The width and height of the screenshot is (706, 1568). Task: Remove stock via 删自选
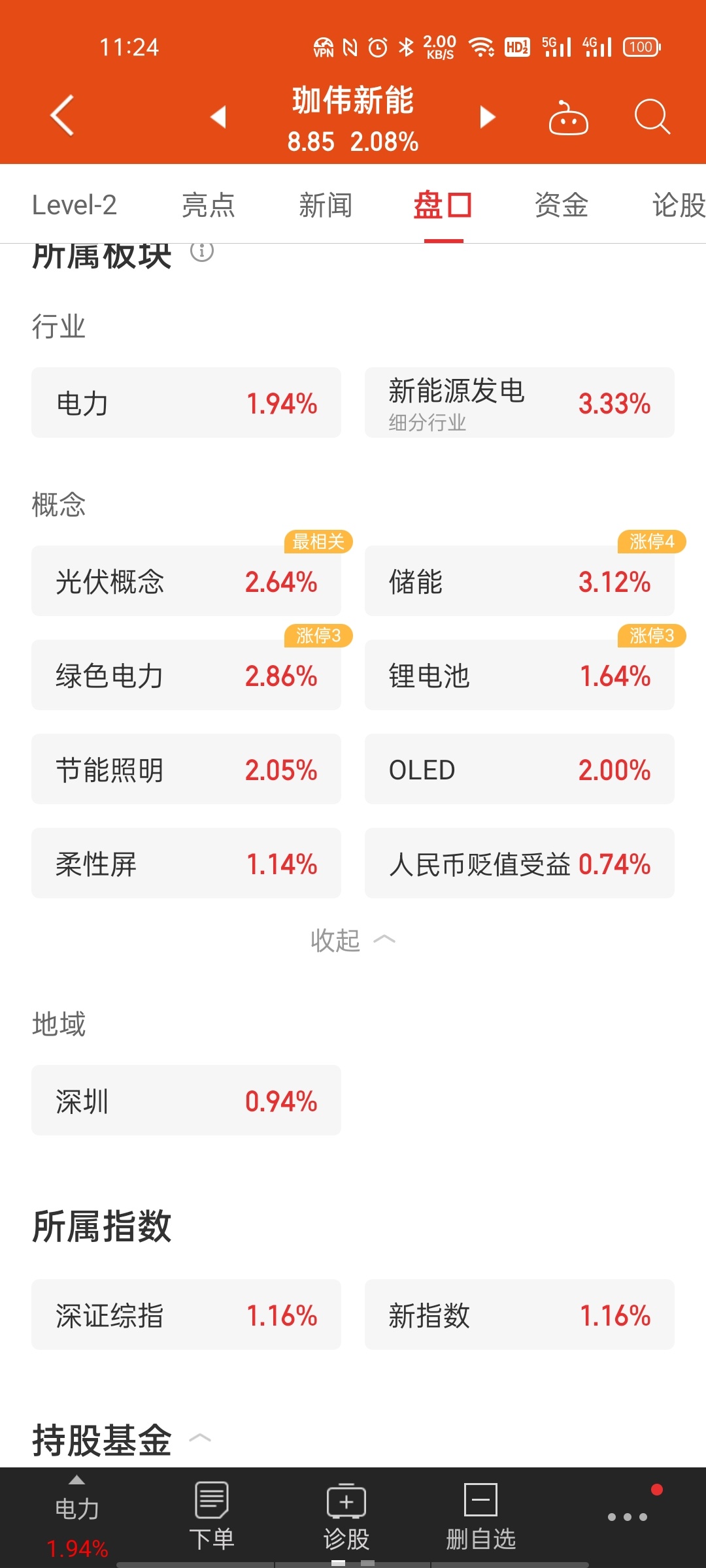pos(481,1516)
